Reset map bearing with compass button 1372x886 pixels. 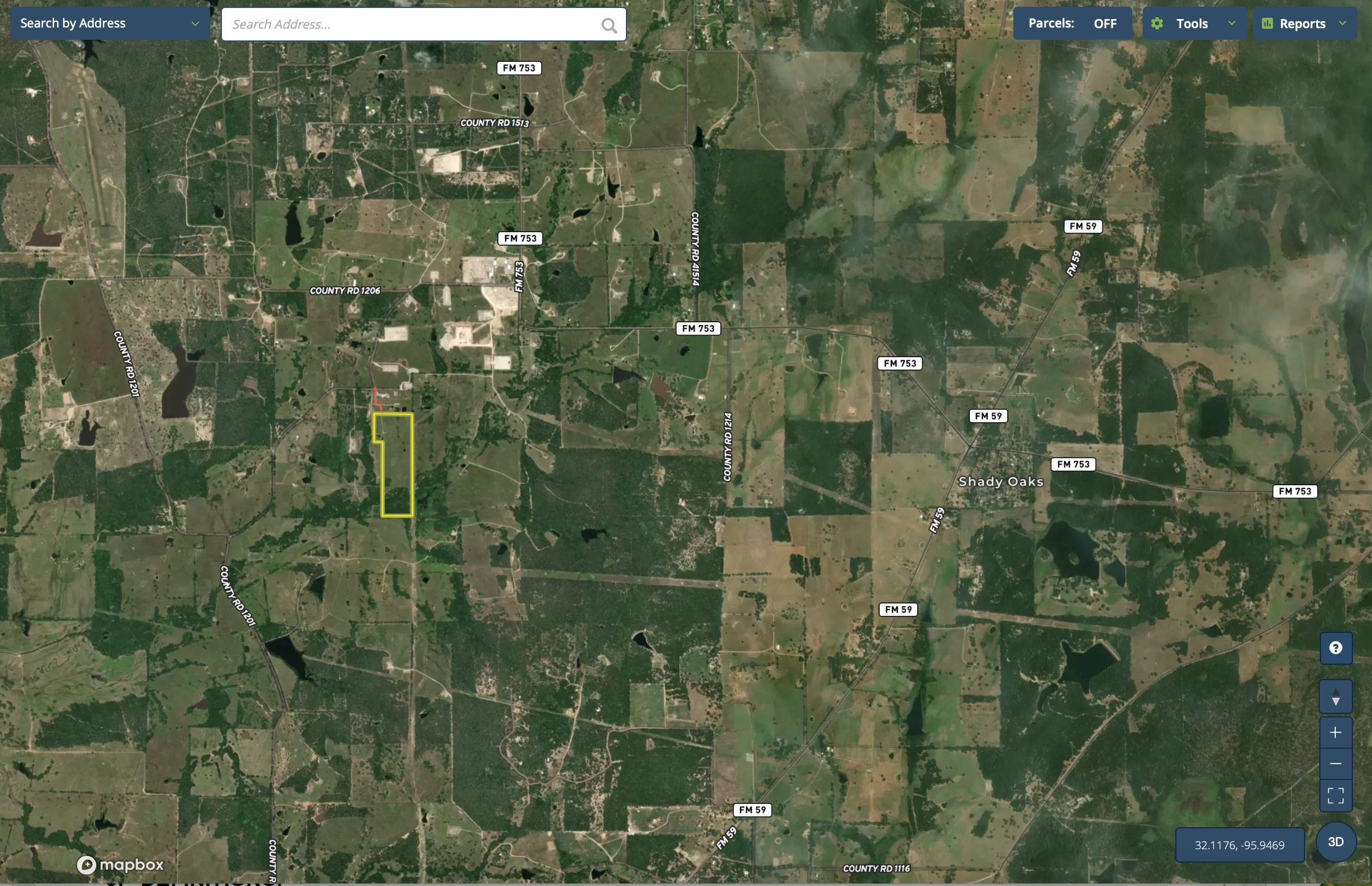coord(1336,697)
